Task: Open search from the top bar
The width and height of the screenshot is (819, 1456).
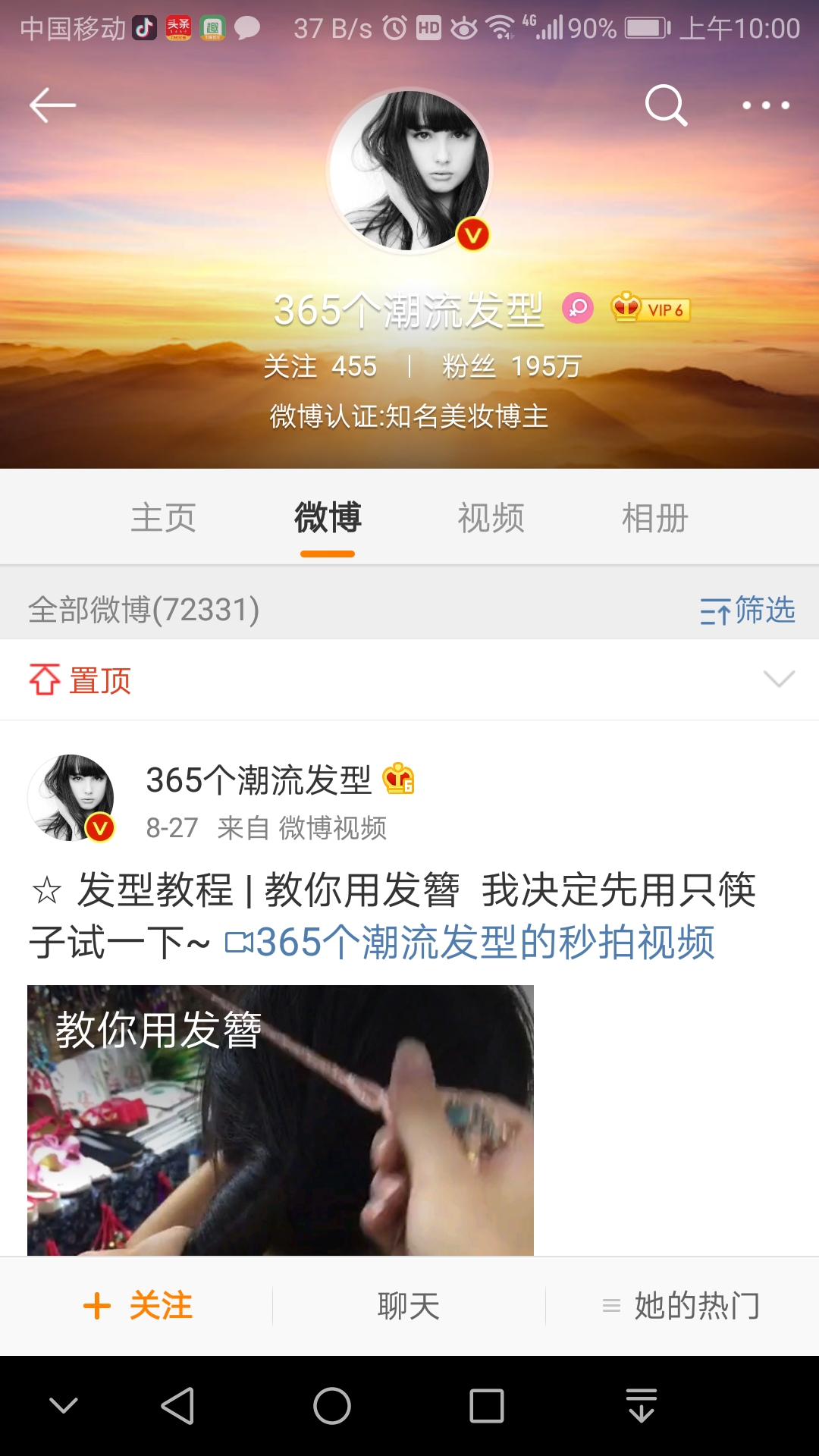Action: point(664,106)
